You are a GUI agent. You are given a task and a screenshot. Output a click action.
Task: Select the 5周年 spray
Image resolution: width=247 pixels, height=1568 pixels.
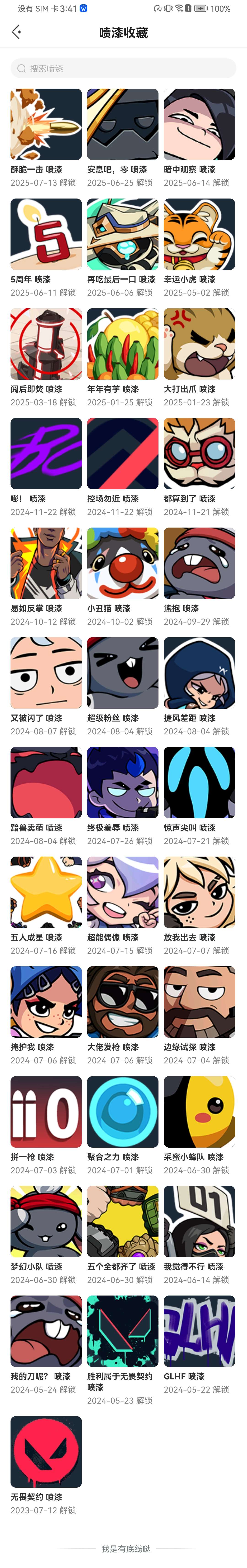pyautogui.click(x=46, y=234)
